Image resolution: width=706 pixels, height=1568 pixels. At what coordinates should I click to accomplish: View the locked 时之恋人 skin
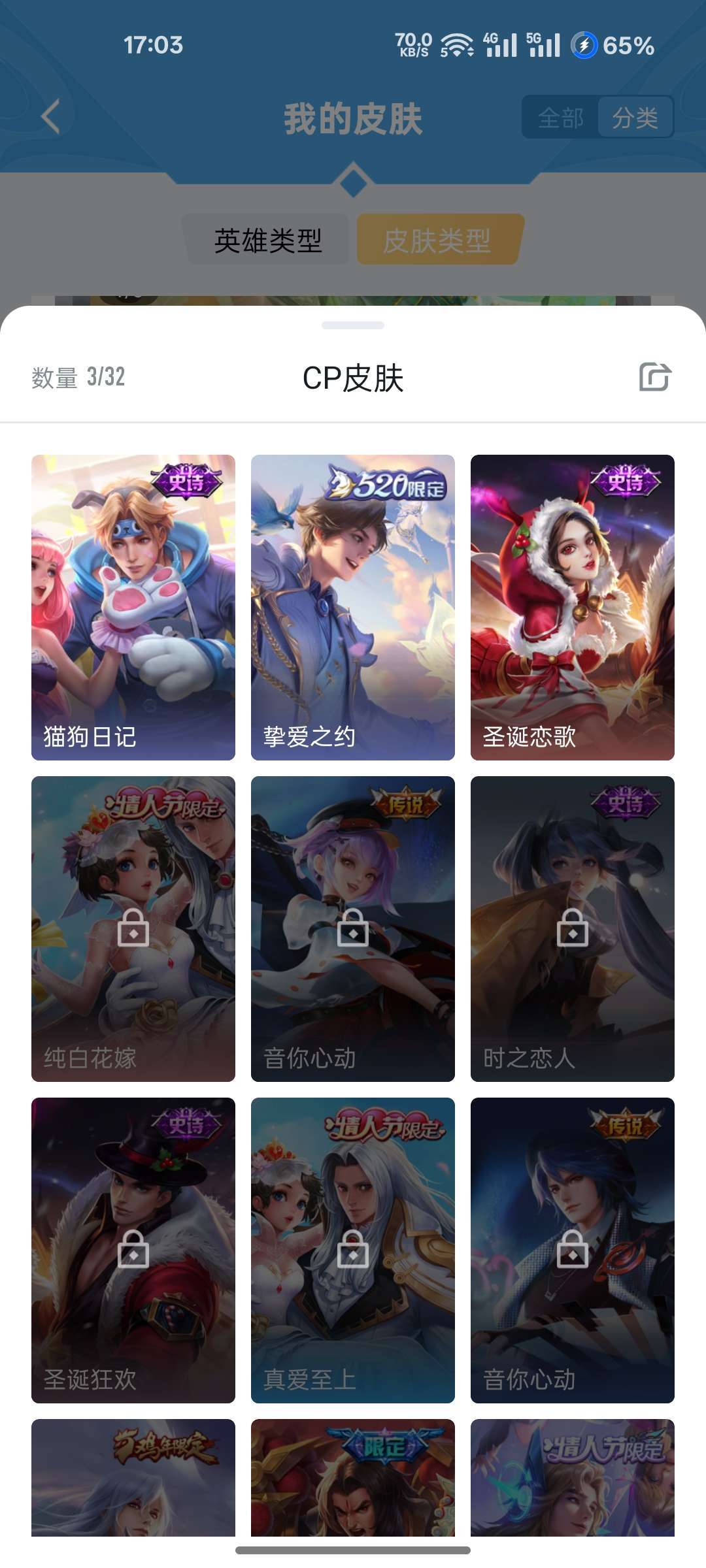point(573,928)
